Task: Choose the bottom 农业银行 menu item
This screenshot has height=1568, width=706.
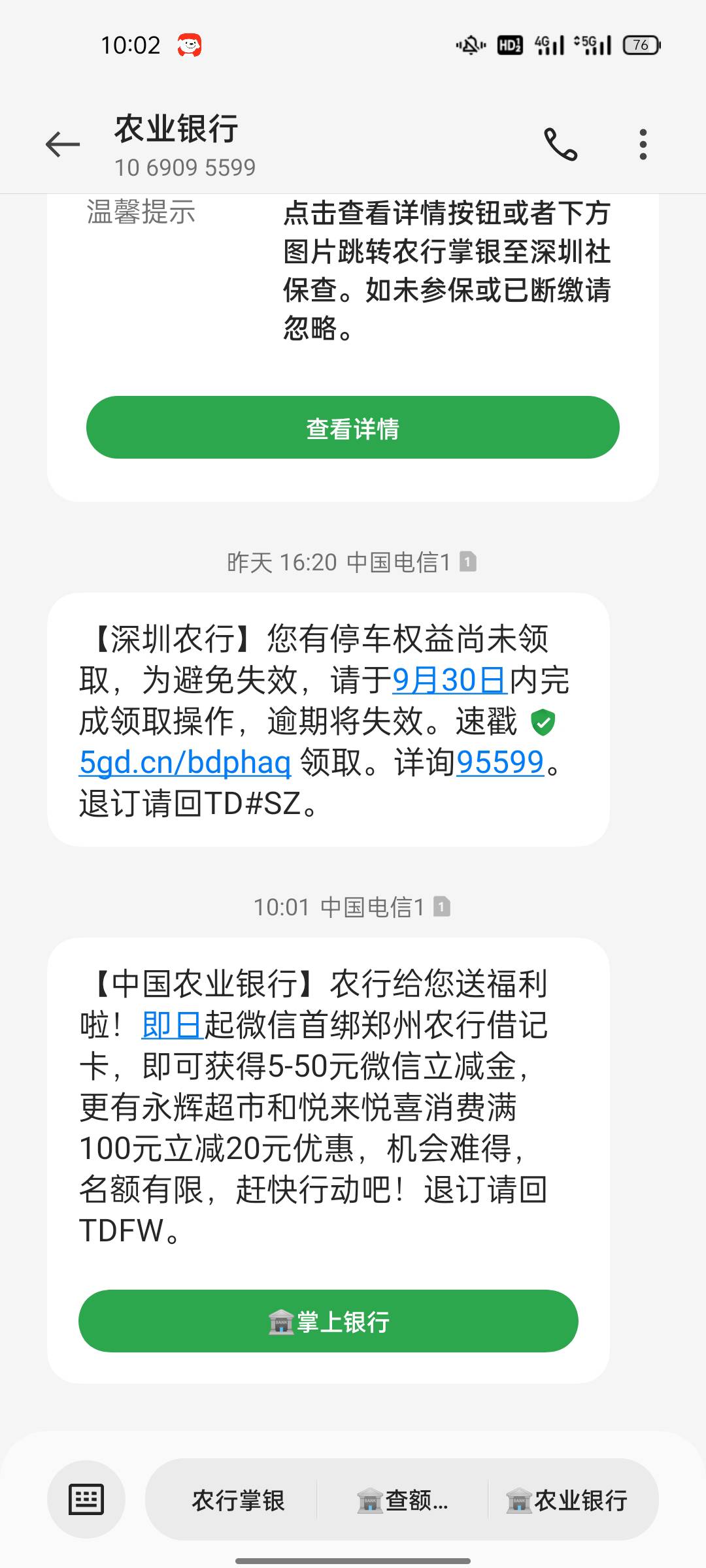Action: 567,1501
